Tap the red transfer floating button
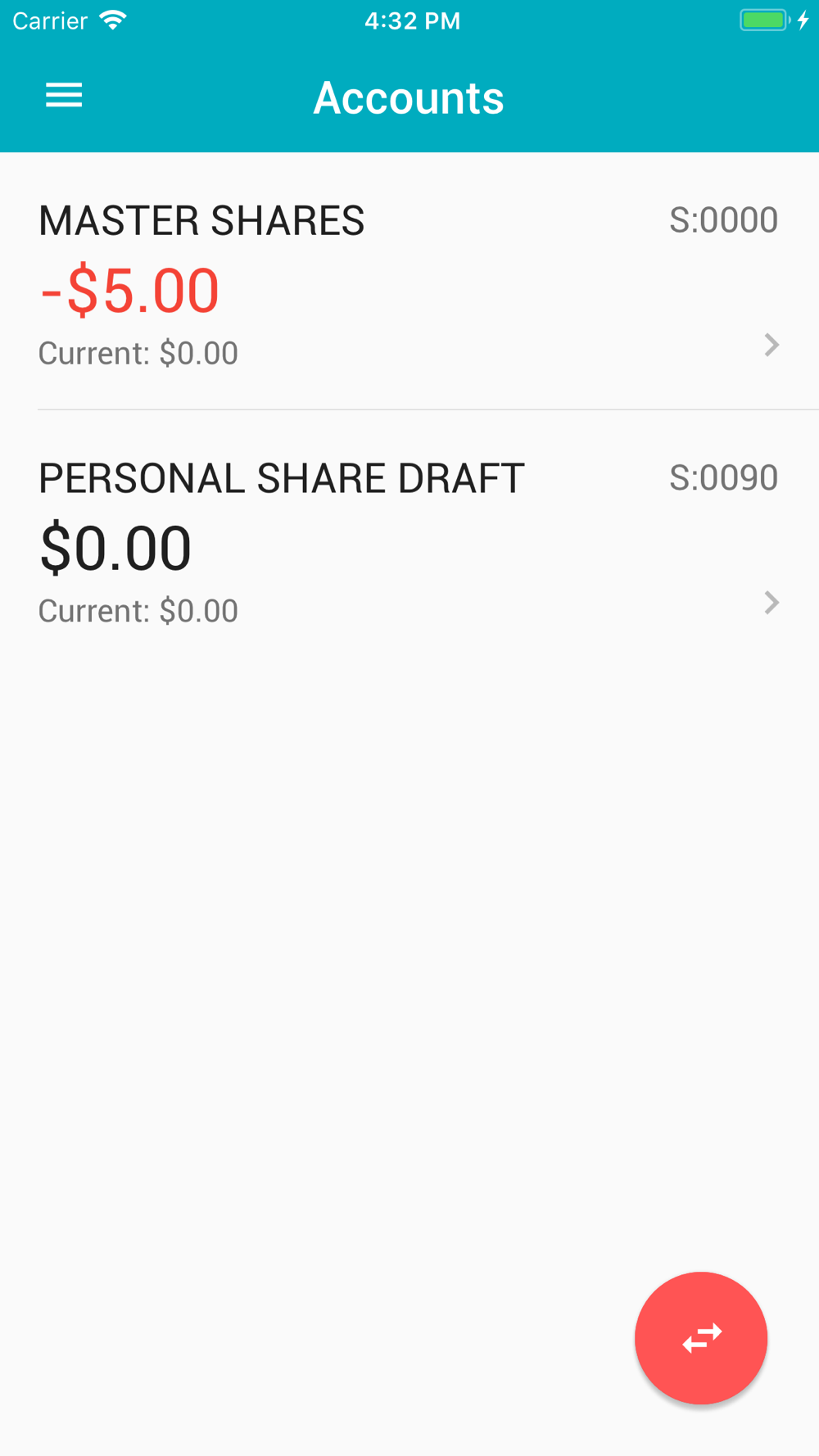819x1456 pixels. pyautogui.click(x=701, y=1338)
